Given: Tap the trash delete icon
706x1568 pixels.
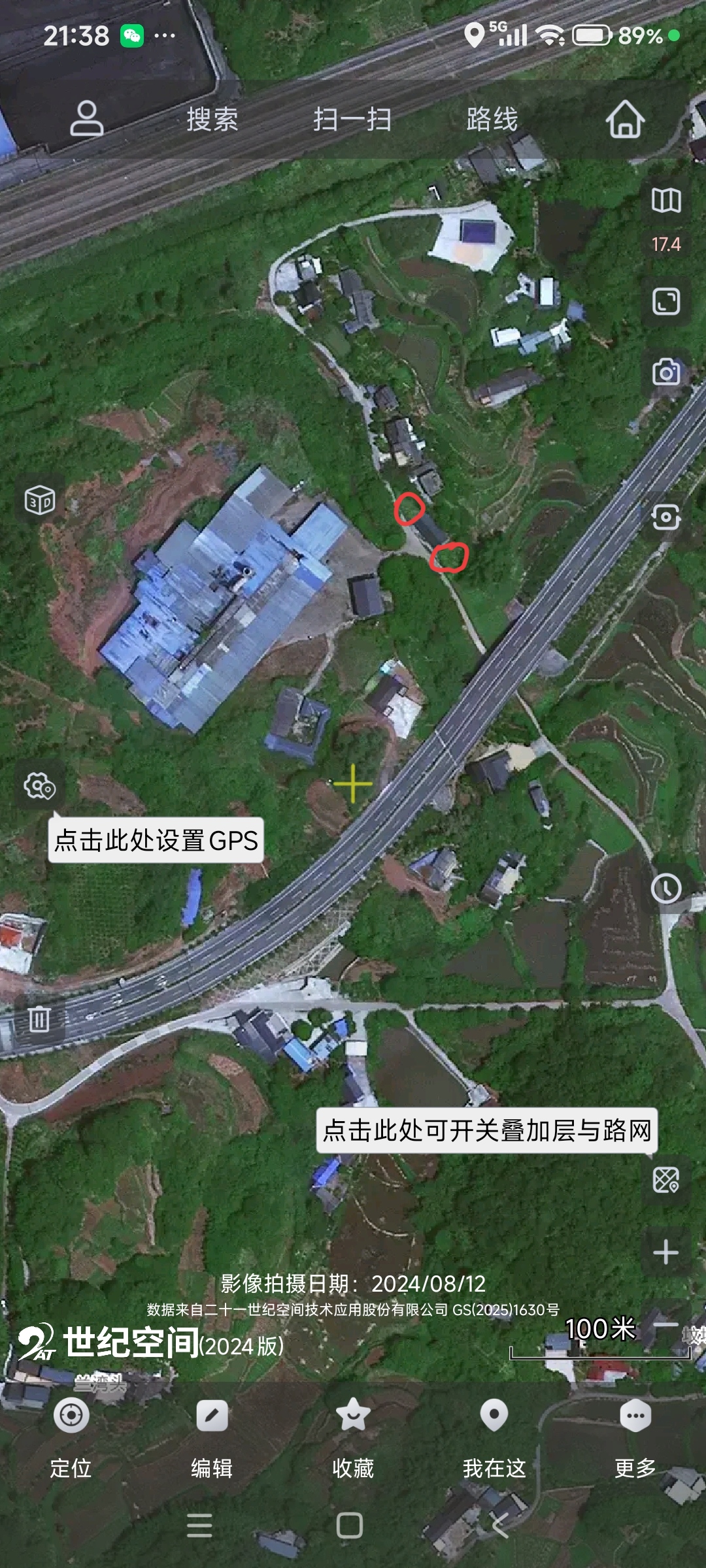Looking at the screenshot, I should tap(39, 1019).
